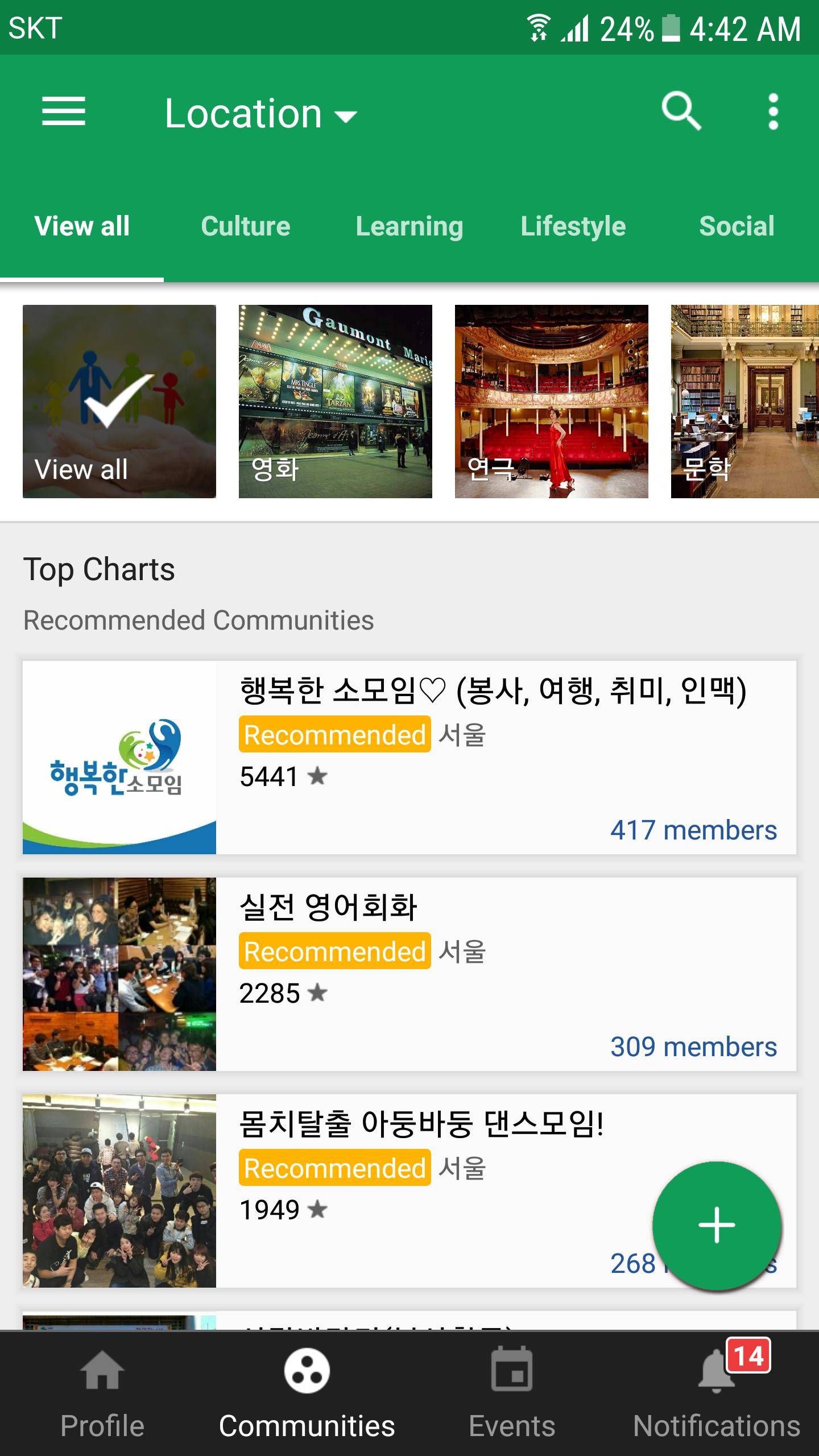This screenshot has height=1456, width=819.
Task: Open the search magnifier icon
Action: (681, 111)
